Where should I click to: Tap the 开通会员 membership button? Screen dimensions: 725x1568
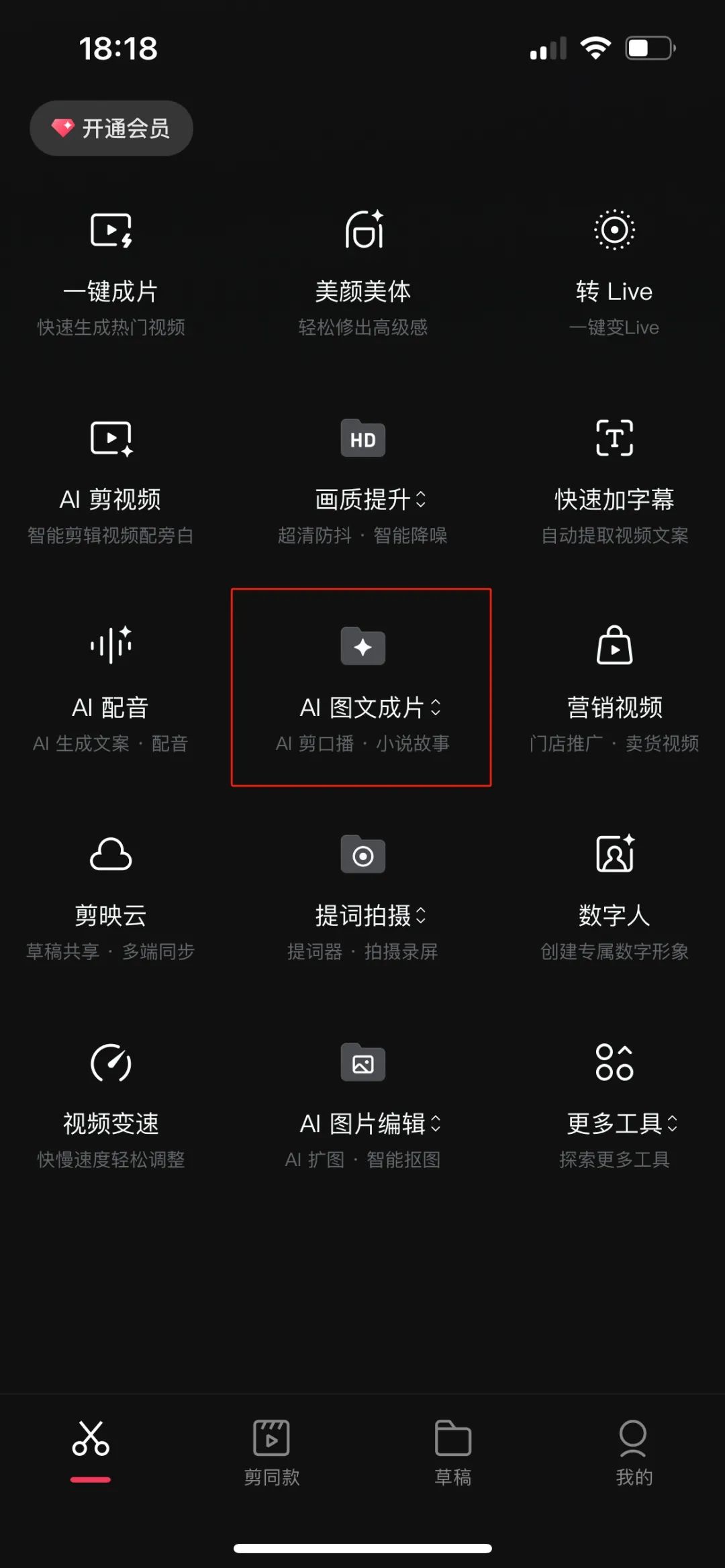pyautogui.click(x=111, y=128)
